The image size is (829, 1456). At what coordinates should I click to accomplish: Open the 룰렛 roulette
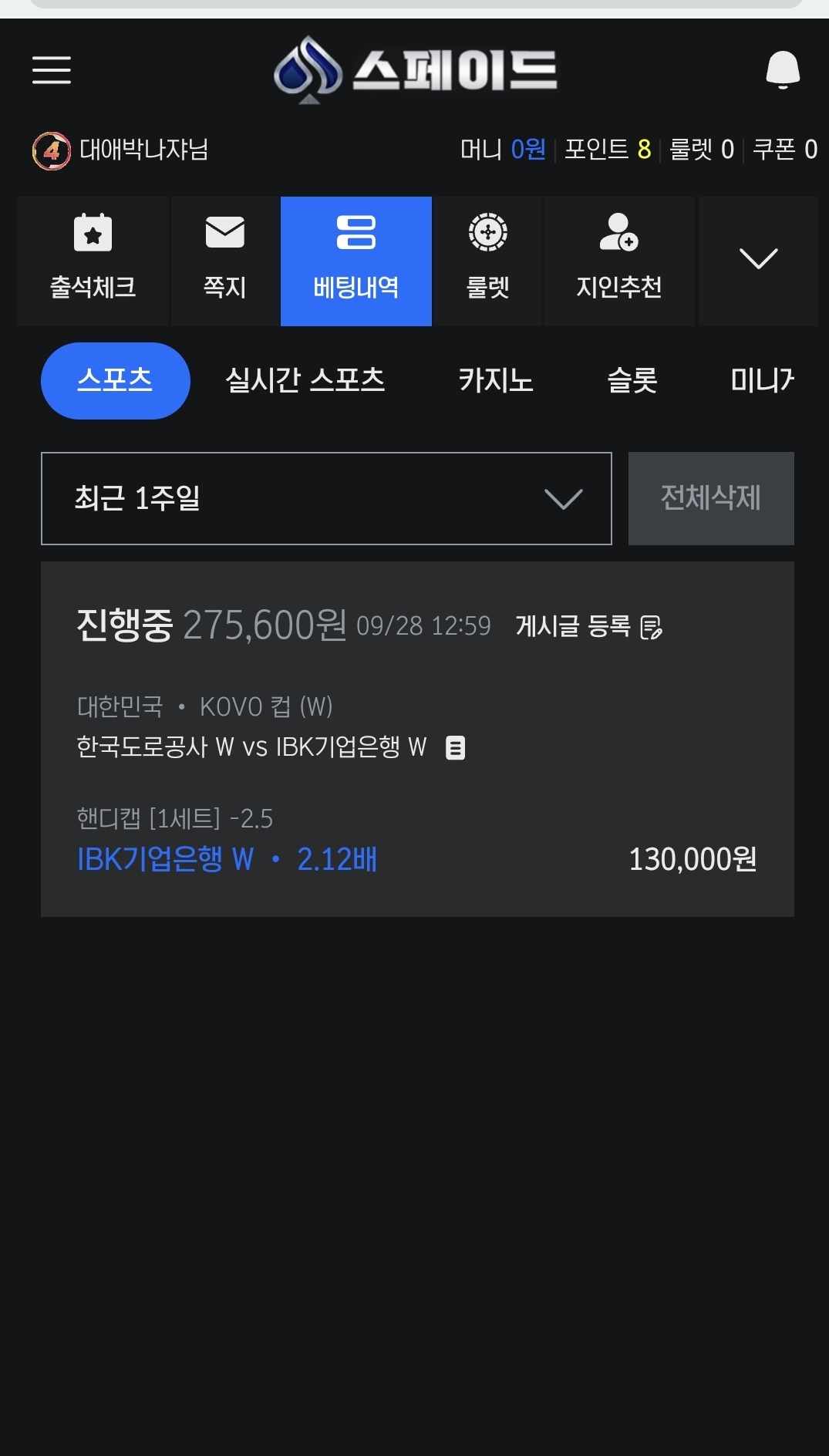(x=487, y=261)
